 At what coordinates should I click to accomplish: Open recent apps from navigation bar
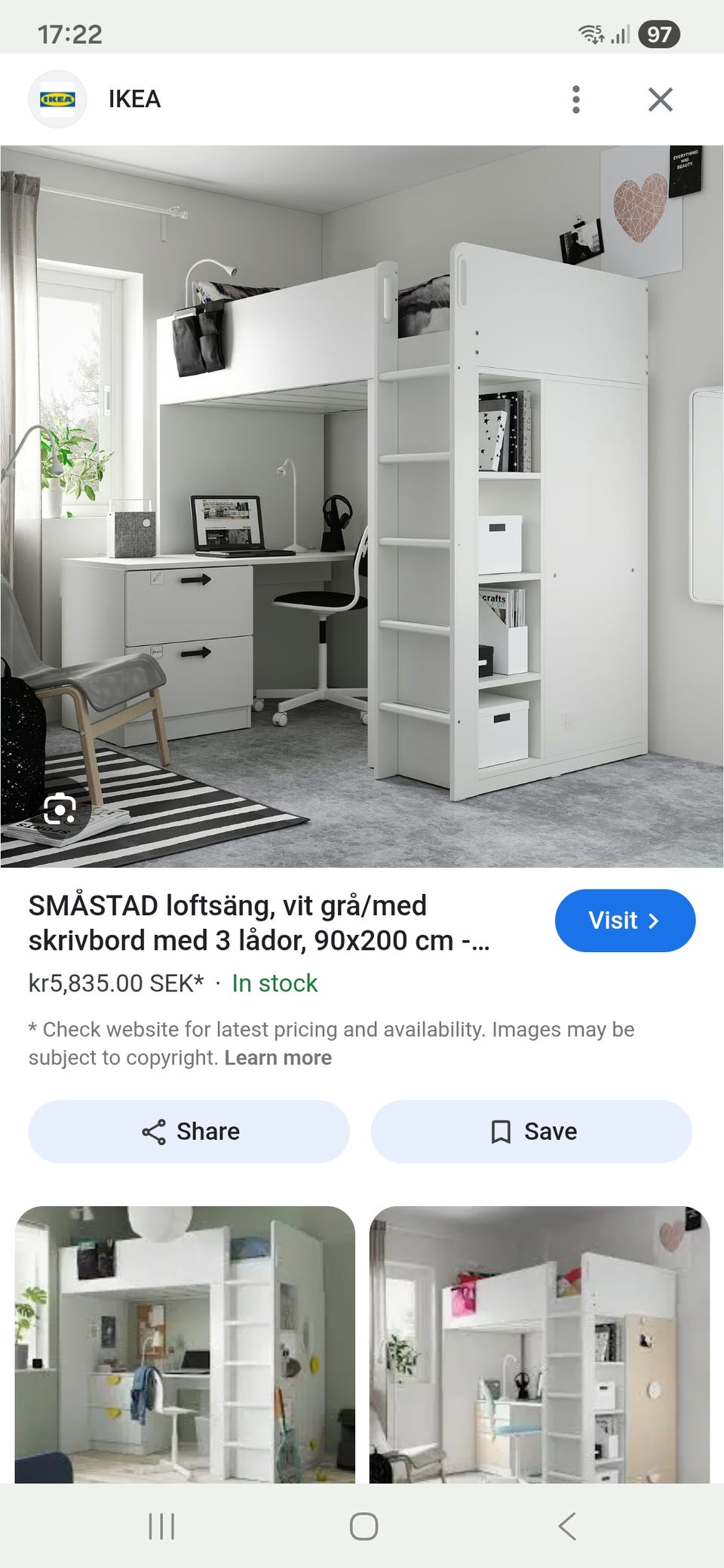pos(161,1527)
